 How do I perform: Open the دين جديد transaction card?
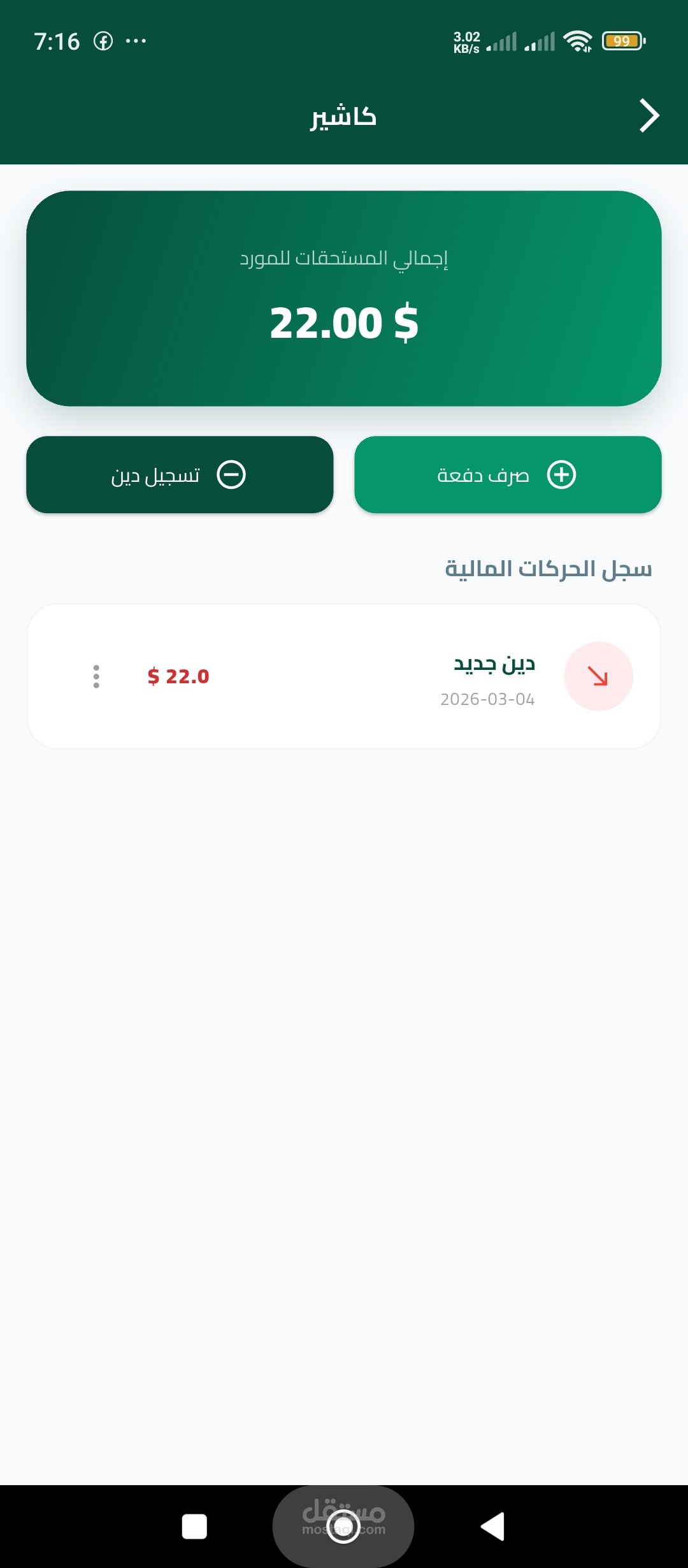pos(344,676)
